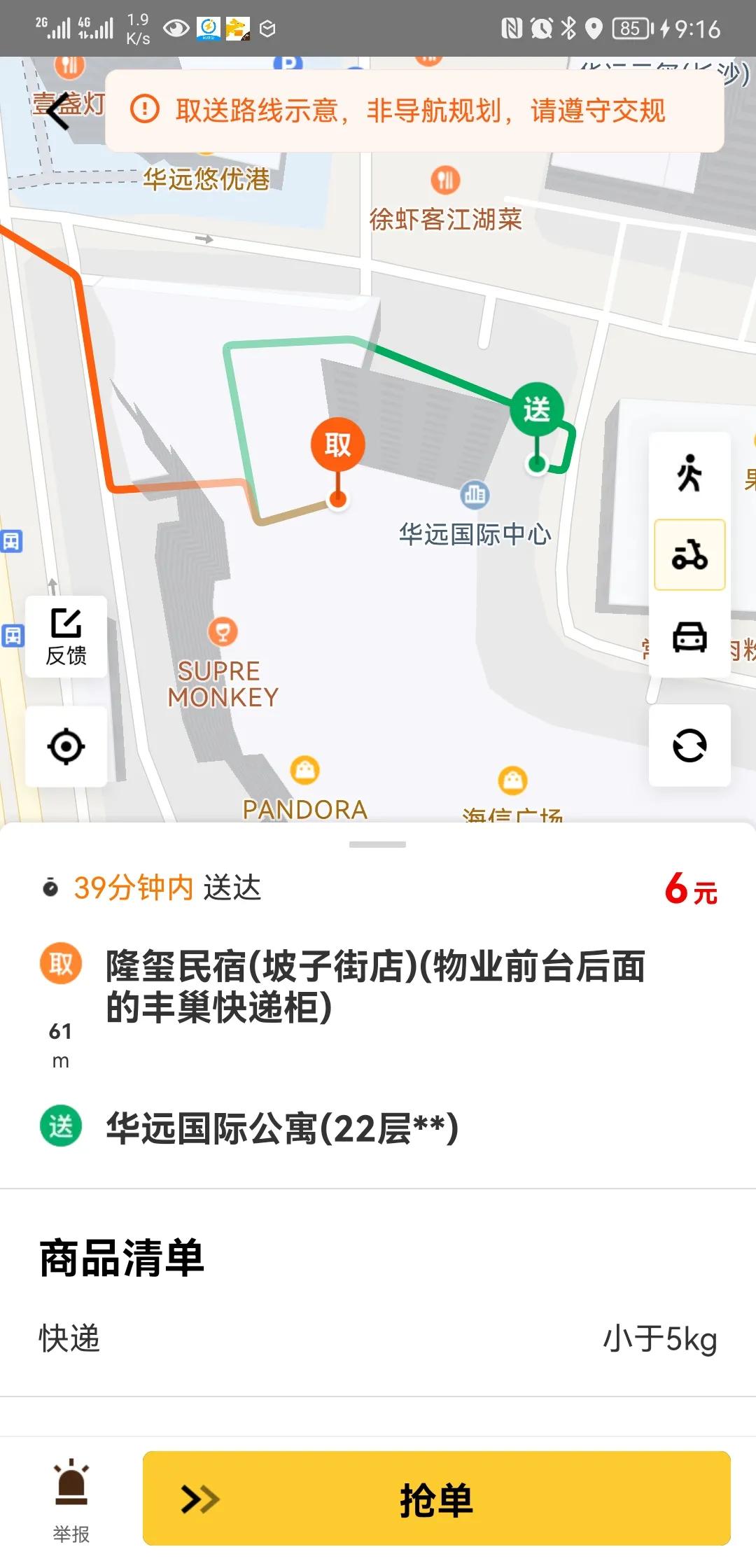Toggle scooter mode in the transport selector

click(689, 554)
